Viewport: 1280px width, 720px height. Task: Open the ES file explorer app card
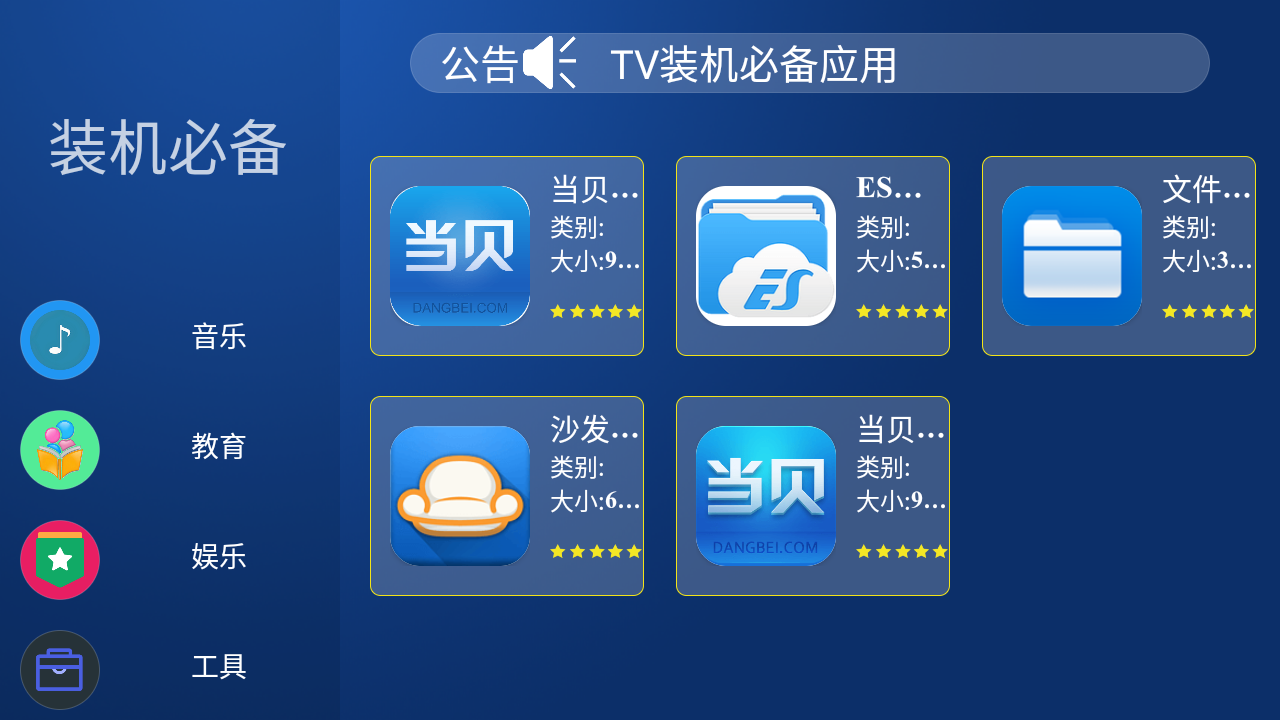tap(812, 256)
